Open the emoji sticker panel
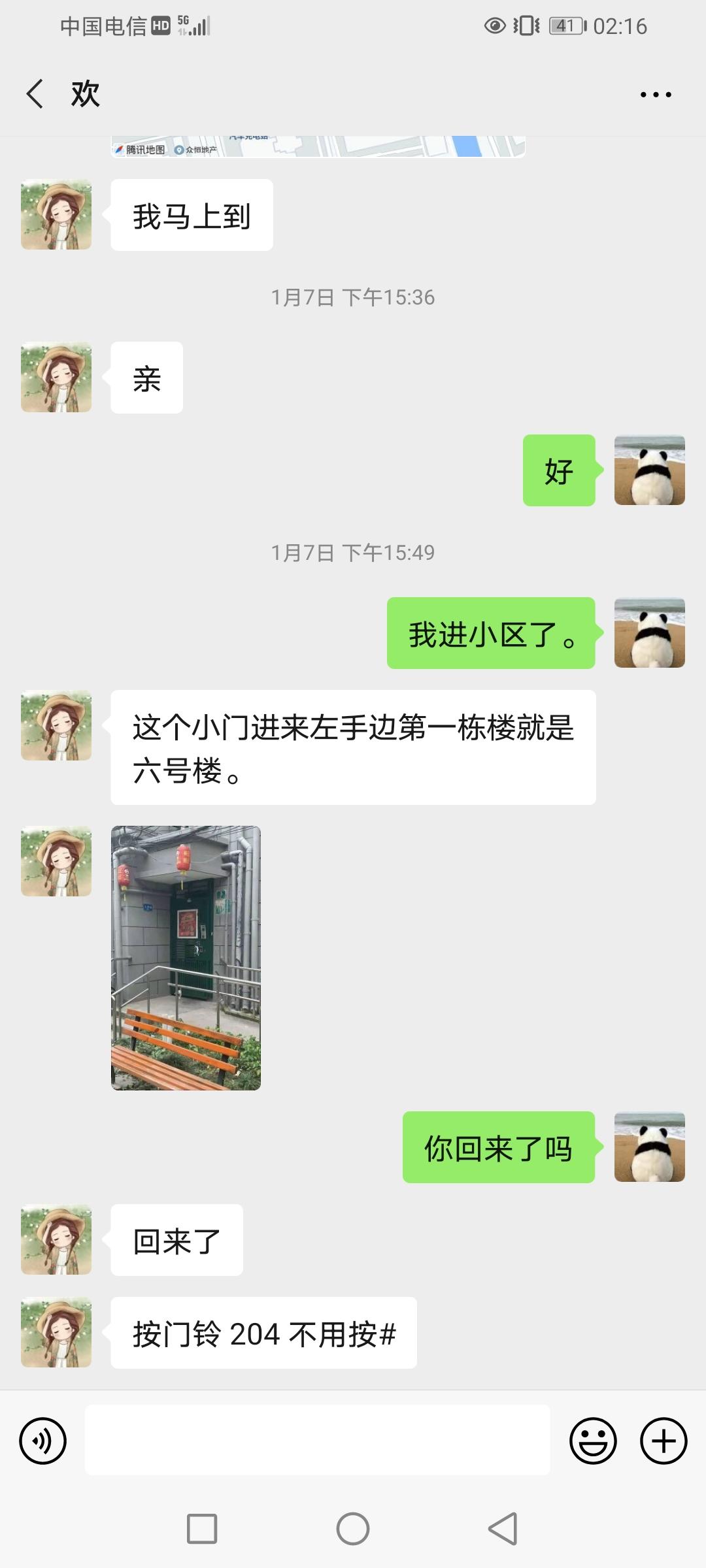706x1568 pixels. (593, 1441)
